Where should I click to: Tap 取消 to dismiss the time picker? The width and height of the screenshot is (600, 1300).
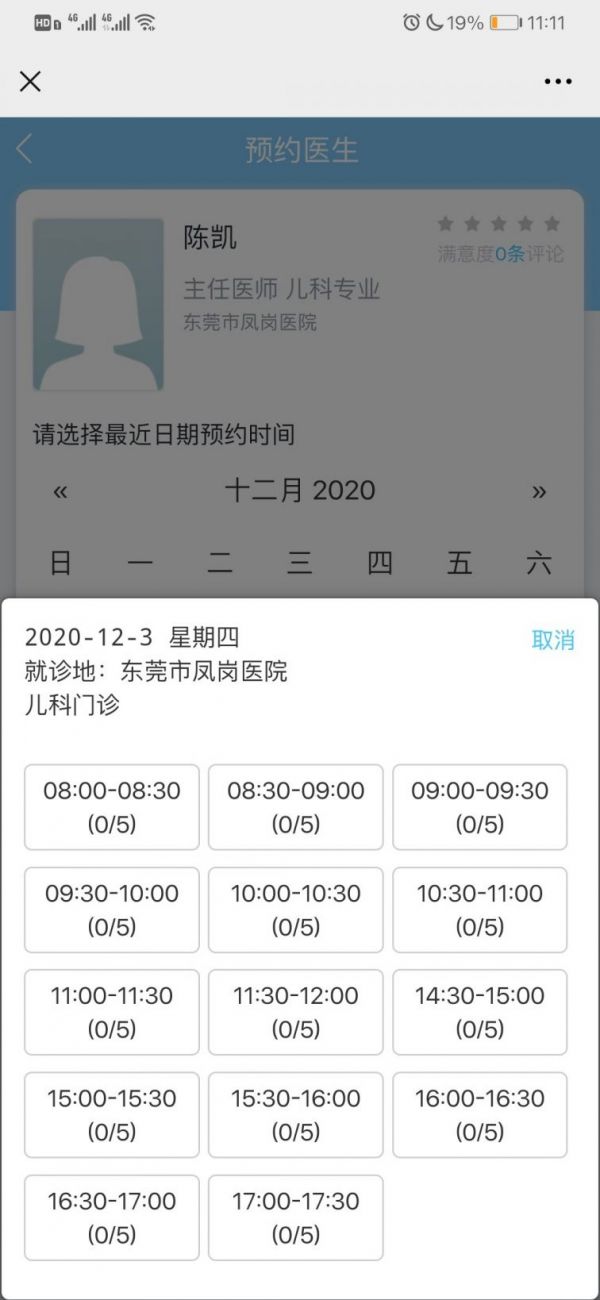[x=553, y=641]
